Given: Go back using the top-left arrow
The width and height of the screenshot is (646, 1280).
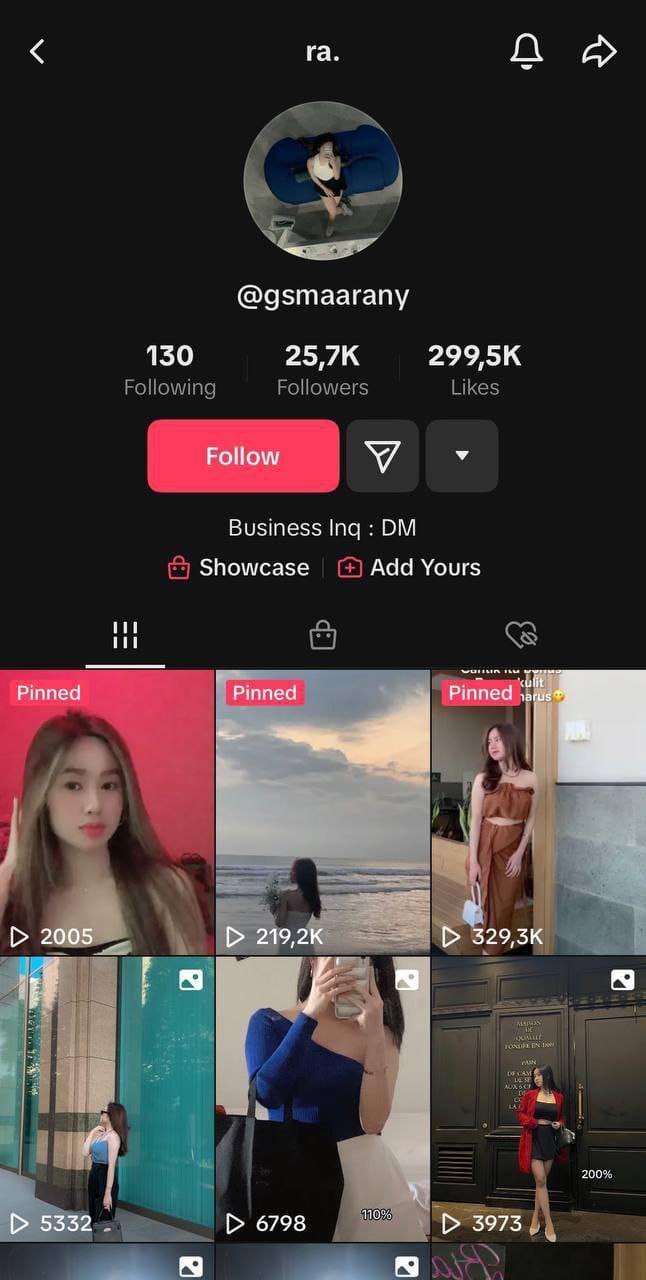Looking at the screenshot, I should 38,52.
